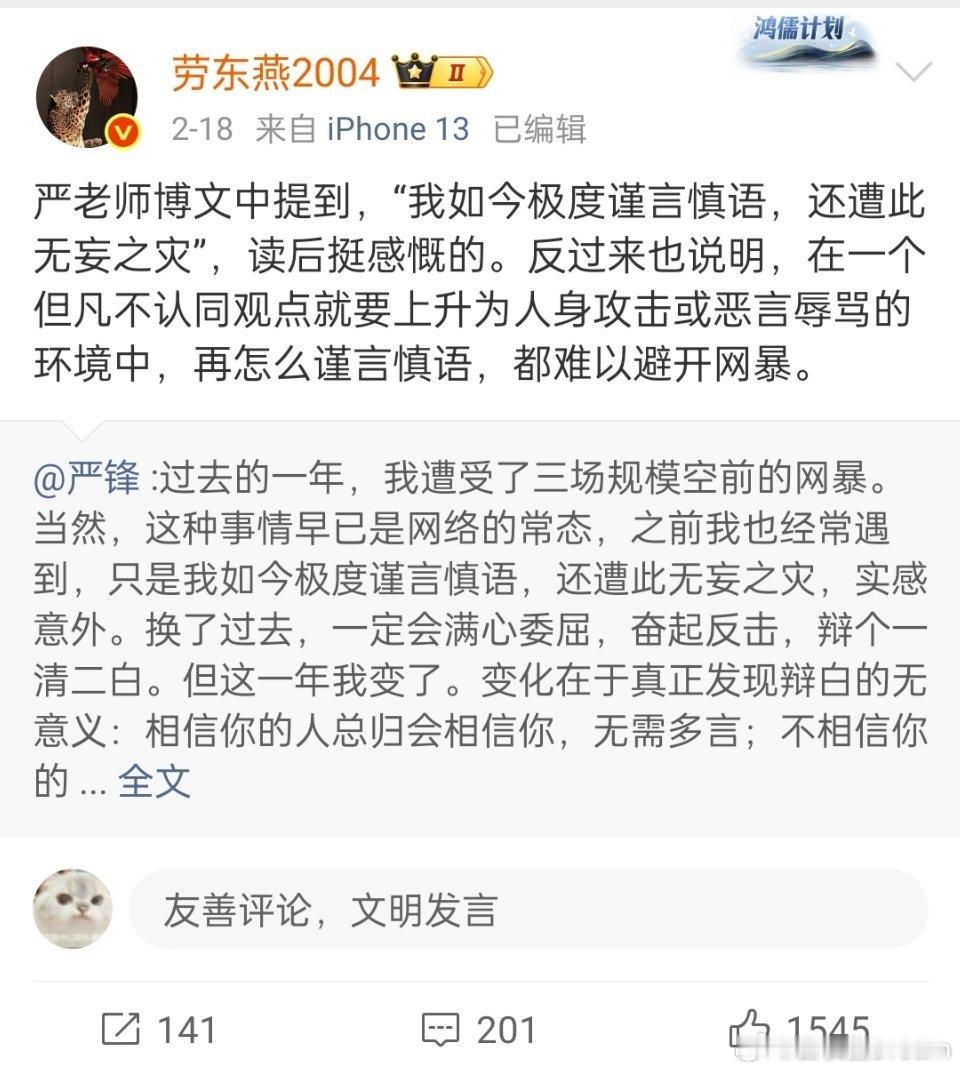Tap the 友善评论 comment field
This screenshot has width=960, height=1071.
click(528, 910)
